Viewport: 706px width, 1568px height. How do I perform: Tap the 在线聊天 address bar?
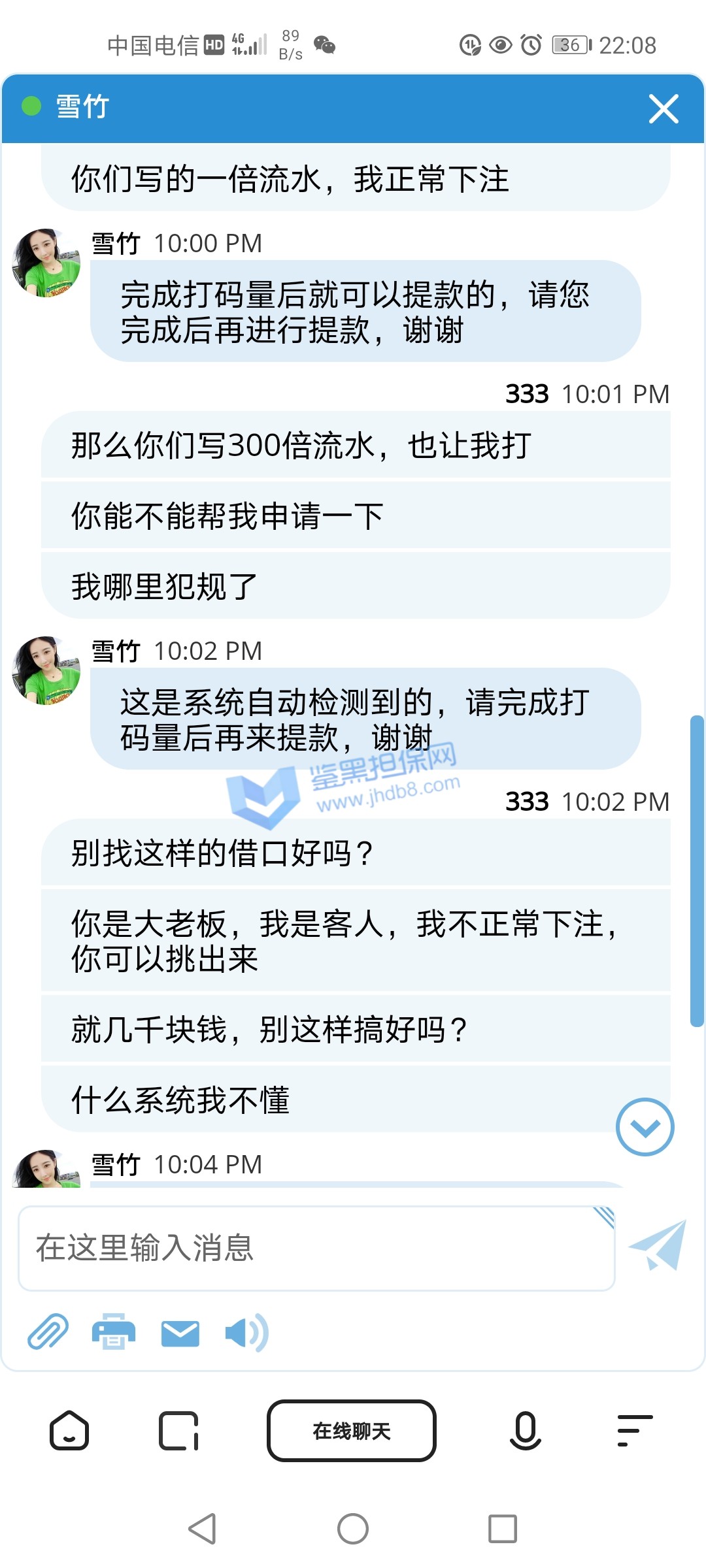coord(352,1431)
